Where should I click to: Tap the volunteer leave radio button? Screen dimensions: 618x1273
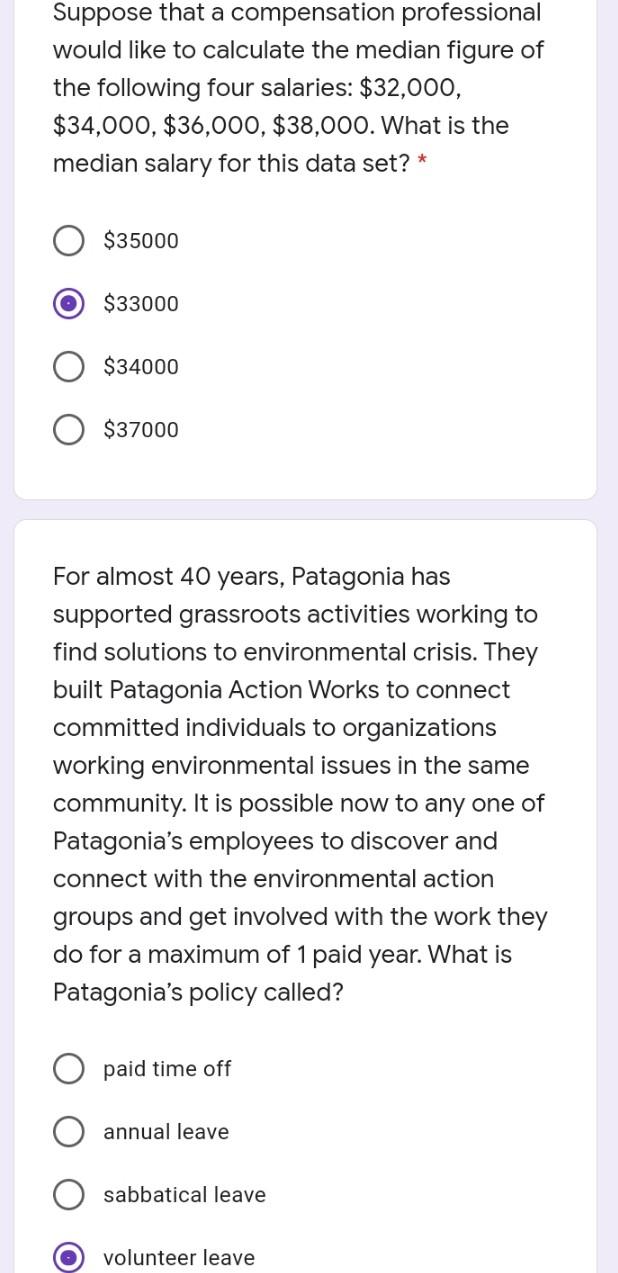(x=68, y=1257)
